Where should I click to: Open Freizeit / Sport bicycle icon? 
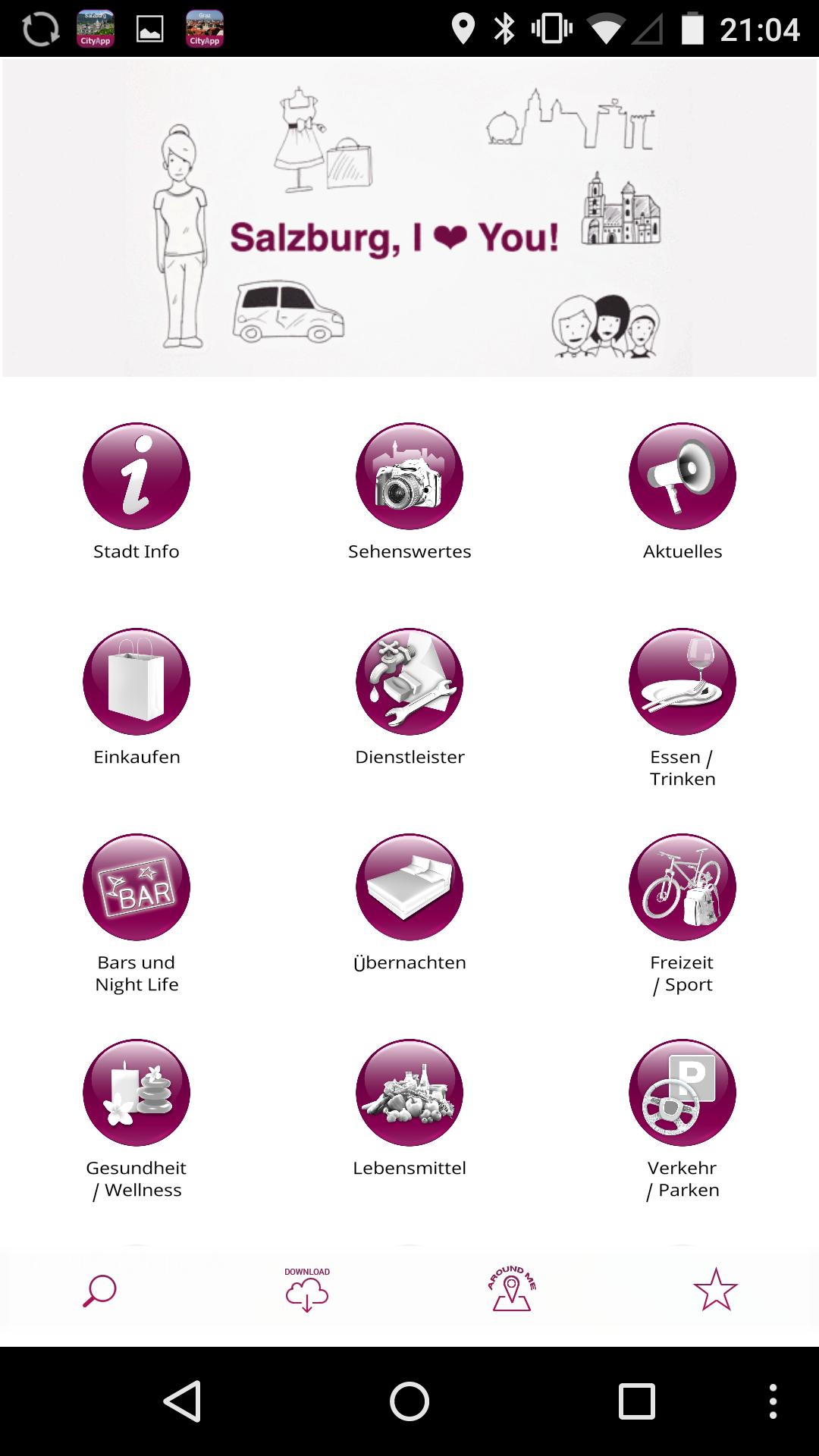[x=681, y=887]
